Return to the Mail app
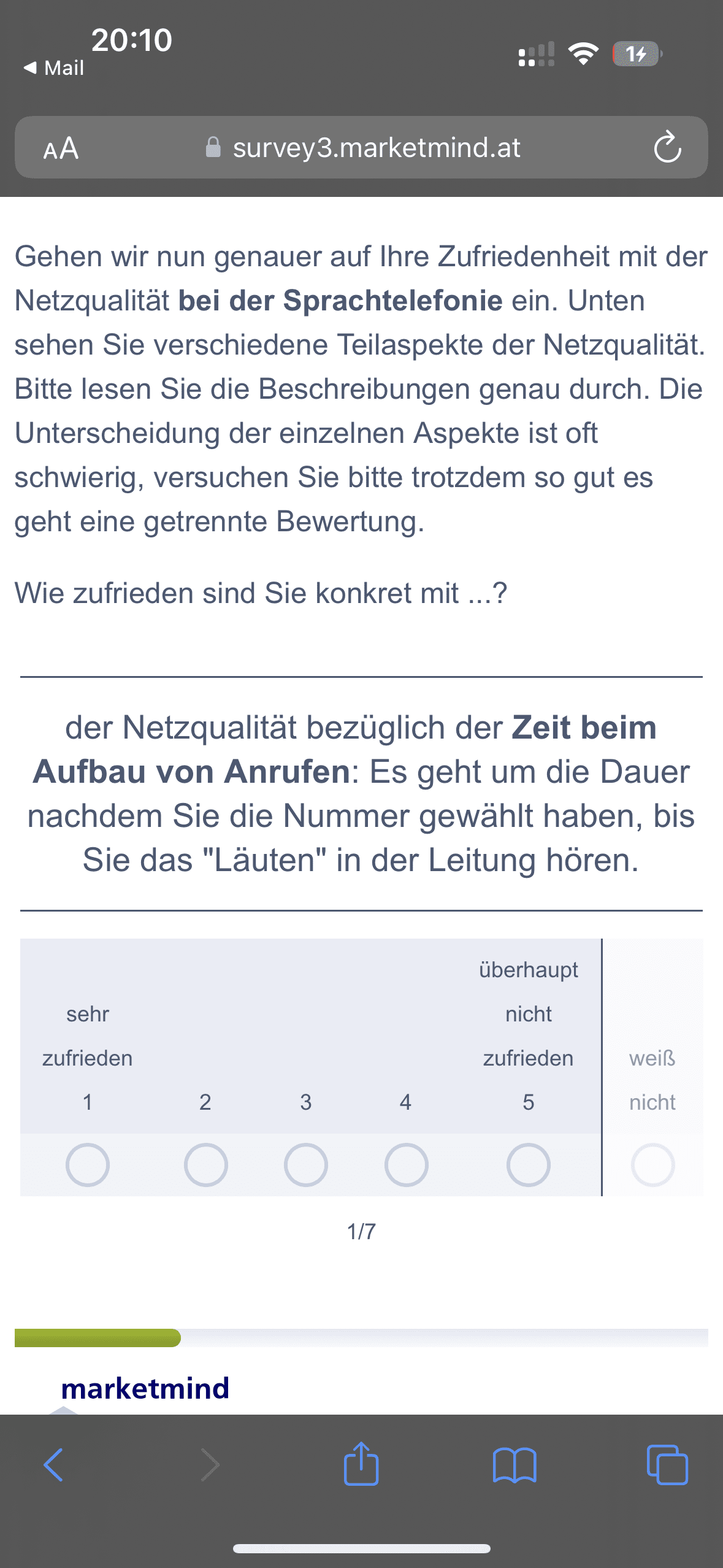723x1568 pixels. point(54,67)
